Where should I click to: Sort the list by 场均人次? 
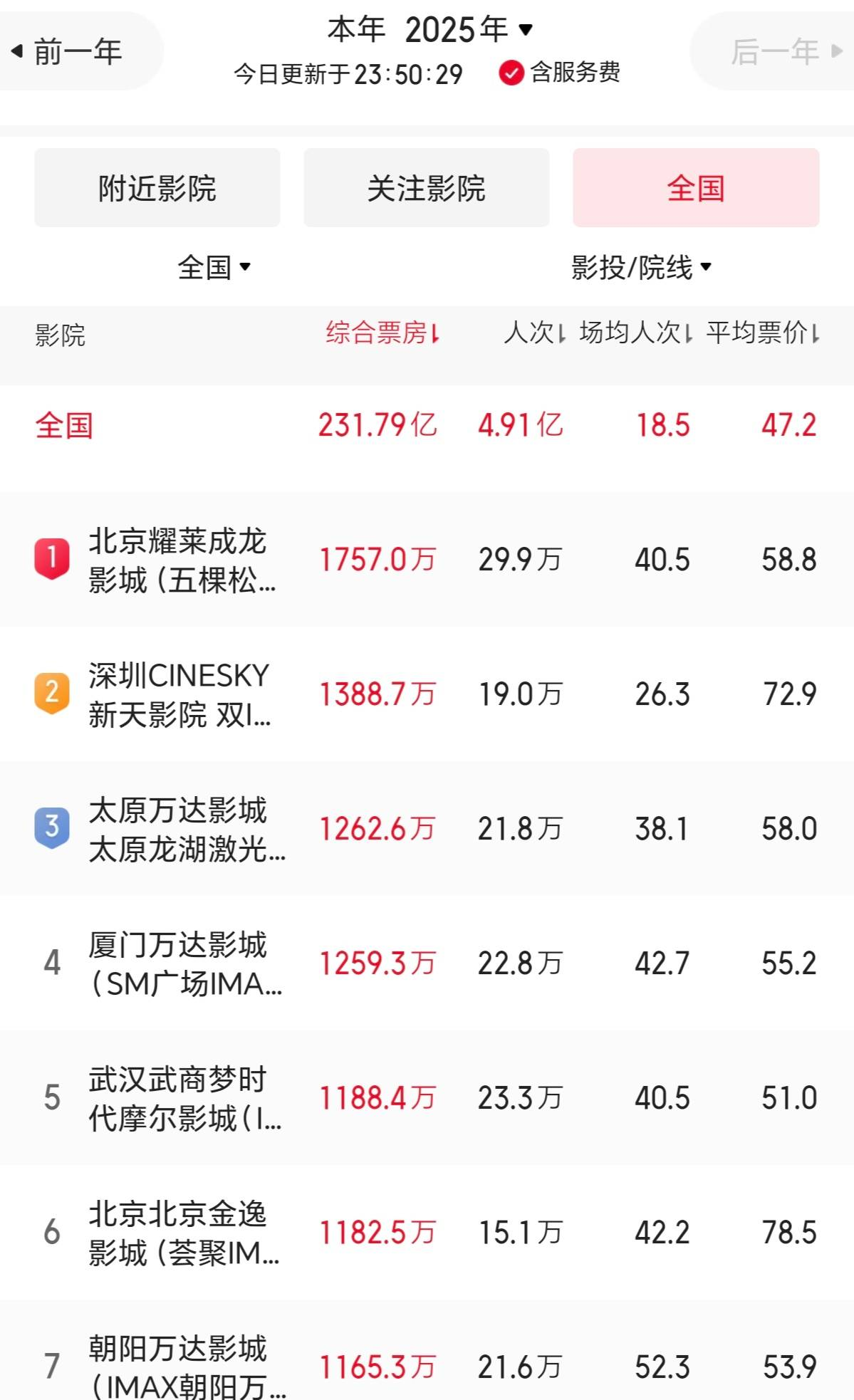tap(635, 333)
